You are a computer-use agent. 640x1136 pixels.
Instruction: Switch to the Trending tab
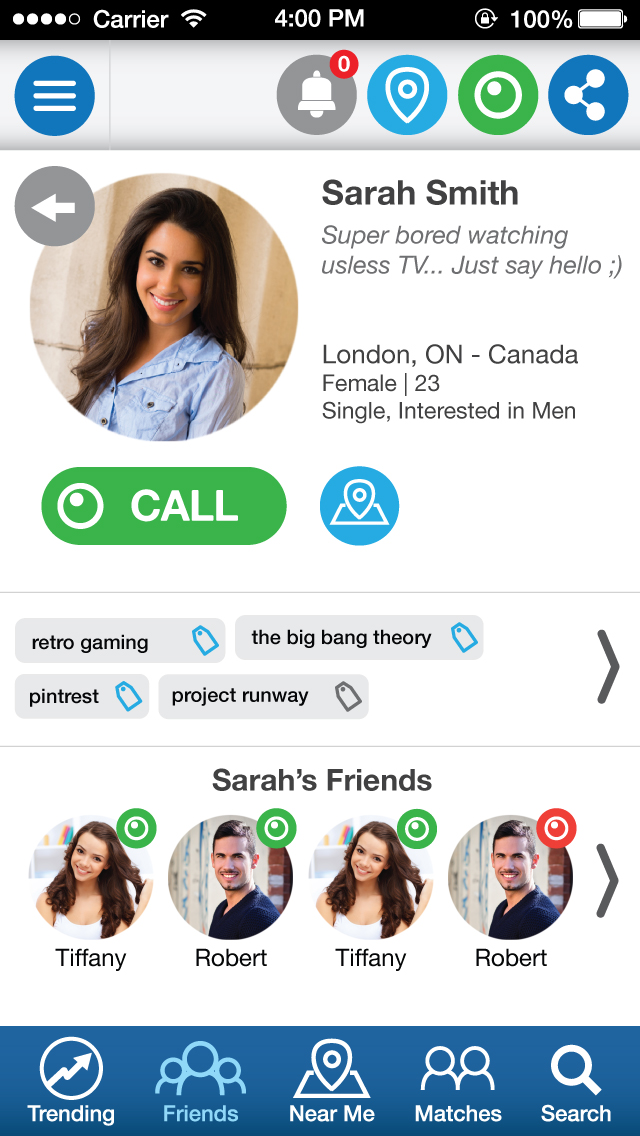(71, 1082)
